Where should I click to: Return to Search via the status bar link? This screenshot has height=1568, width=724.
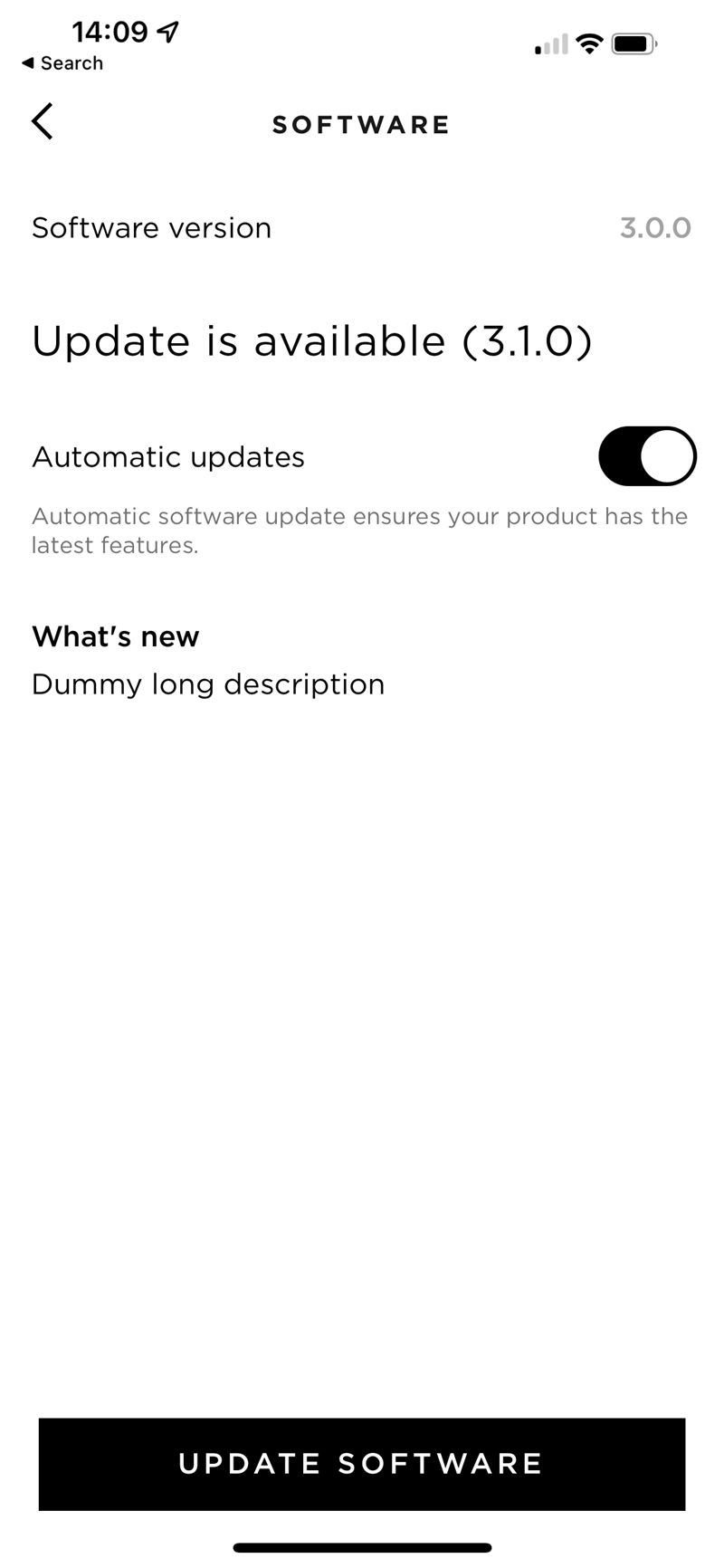pyautogui.click(x=62, y=63)
